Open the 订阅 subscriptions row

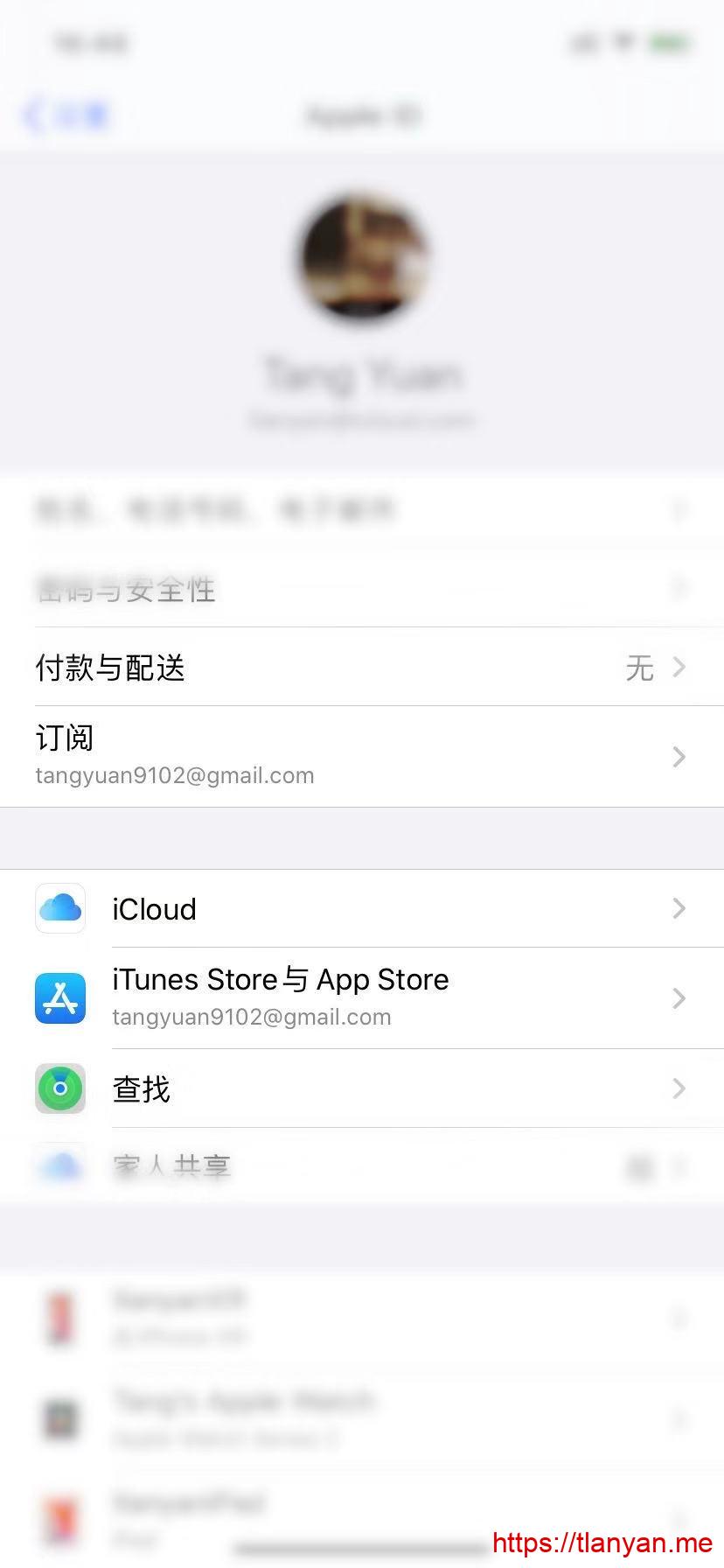coord(362,756)
